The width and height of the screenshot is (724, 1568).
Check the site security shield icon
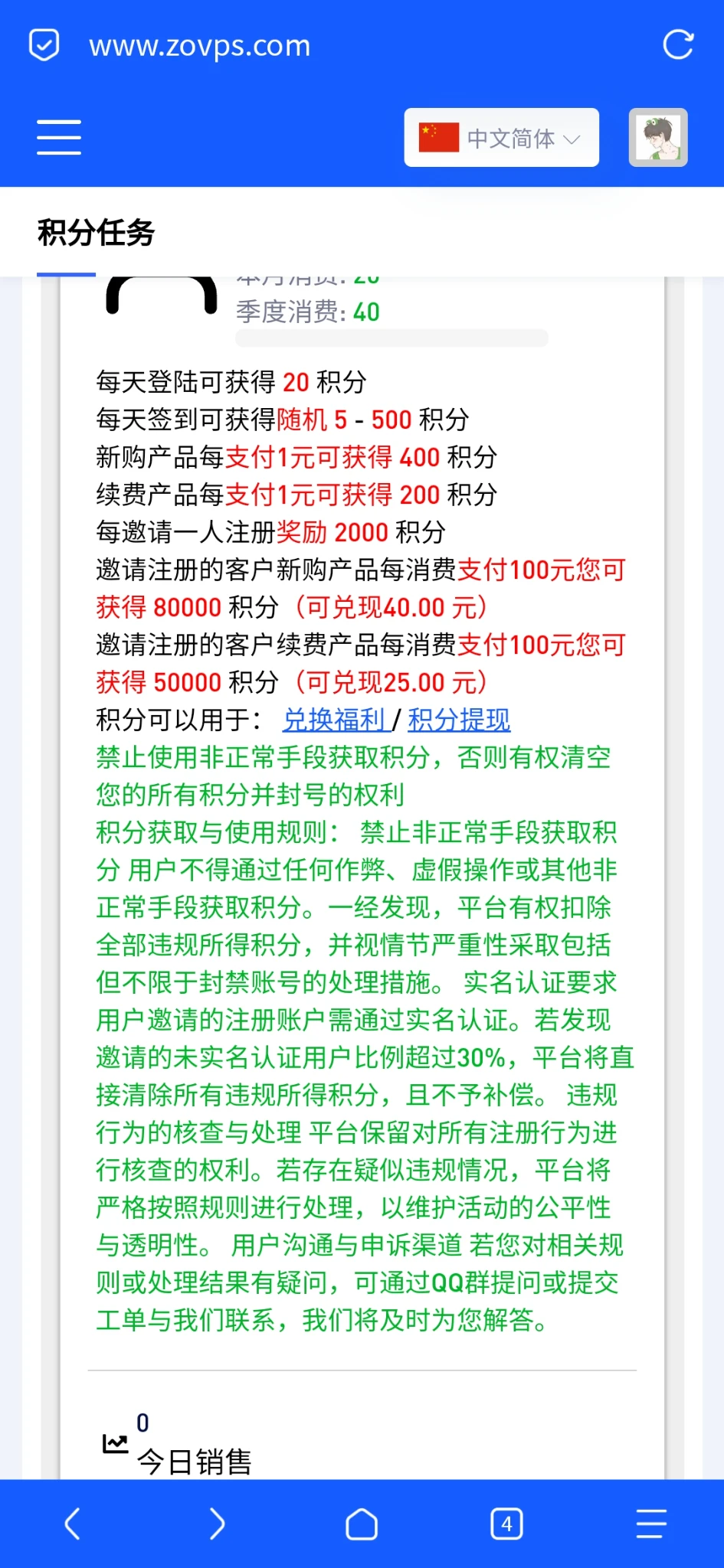coord(44,45)
